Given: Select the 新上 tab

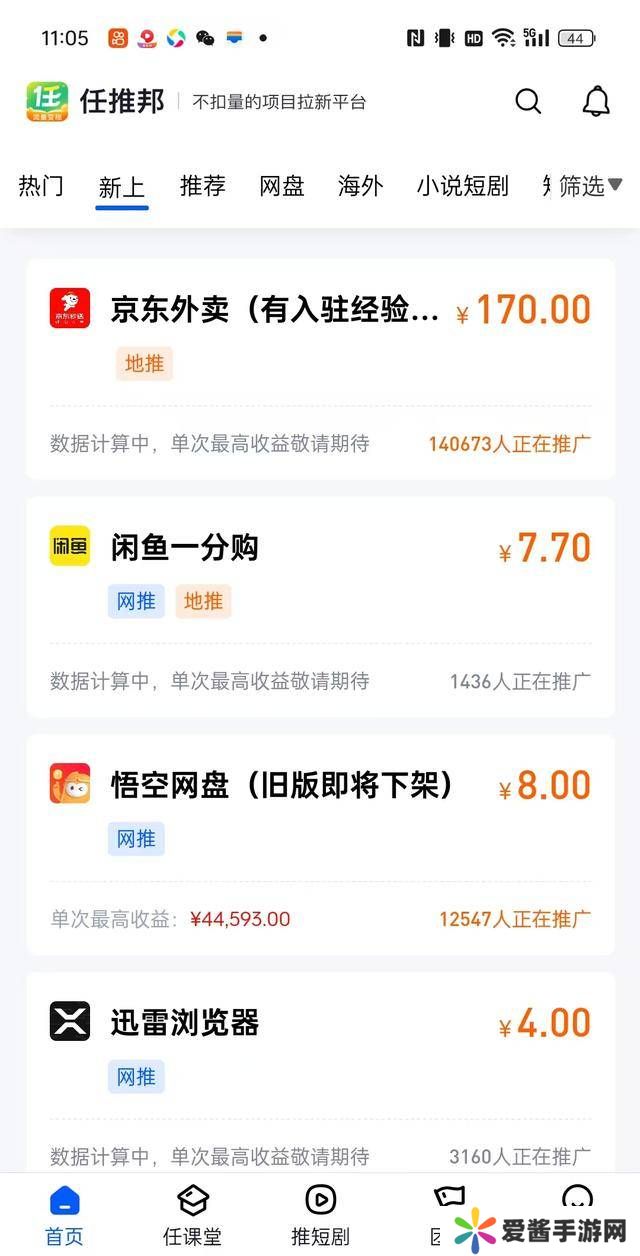Looking at the screenshot, I should tap(122, 187).
